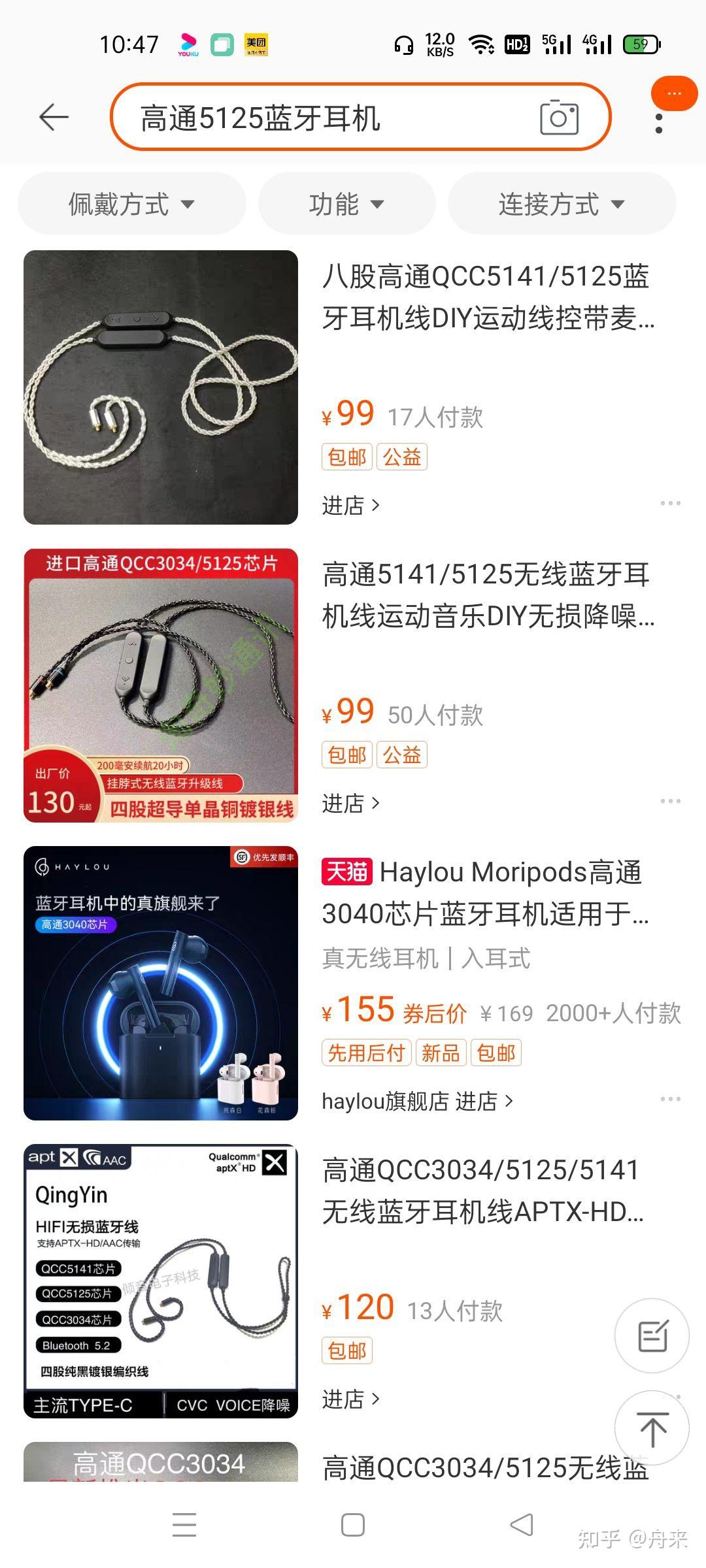The image size is (706, 1568).
Task: Open the 功能 filter dropdown
Action: [347, 204]
